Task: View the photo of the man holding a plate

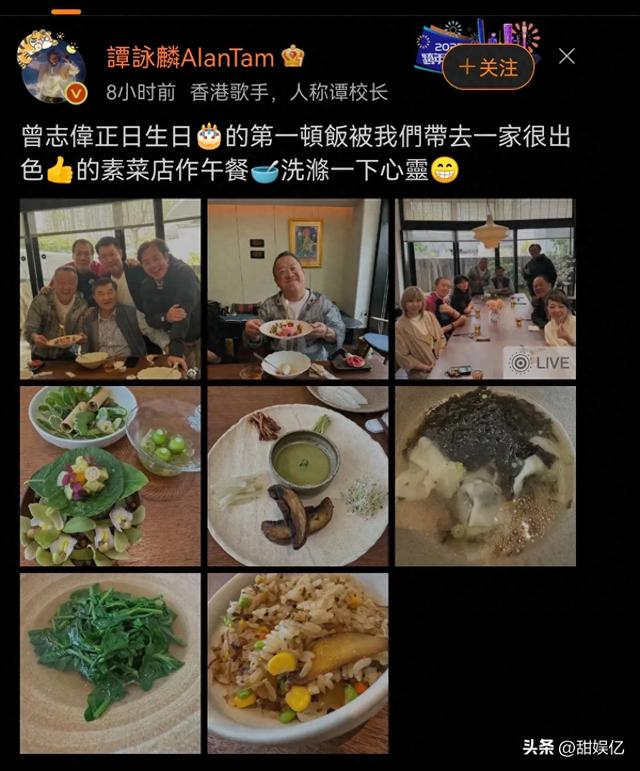Action: pyautogui.click(x=298, y=289)
